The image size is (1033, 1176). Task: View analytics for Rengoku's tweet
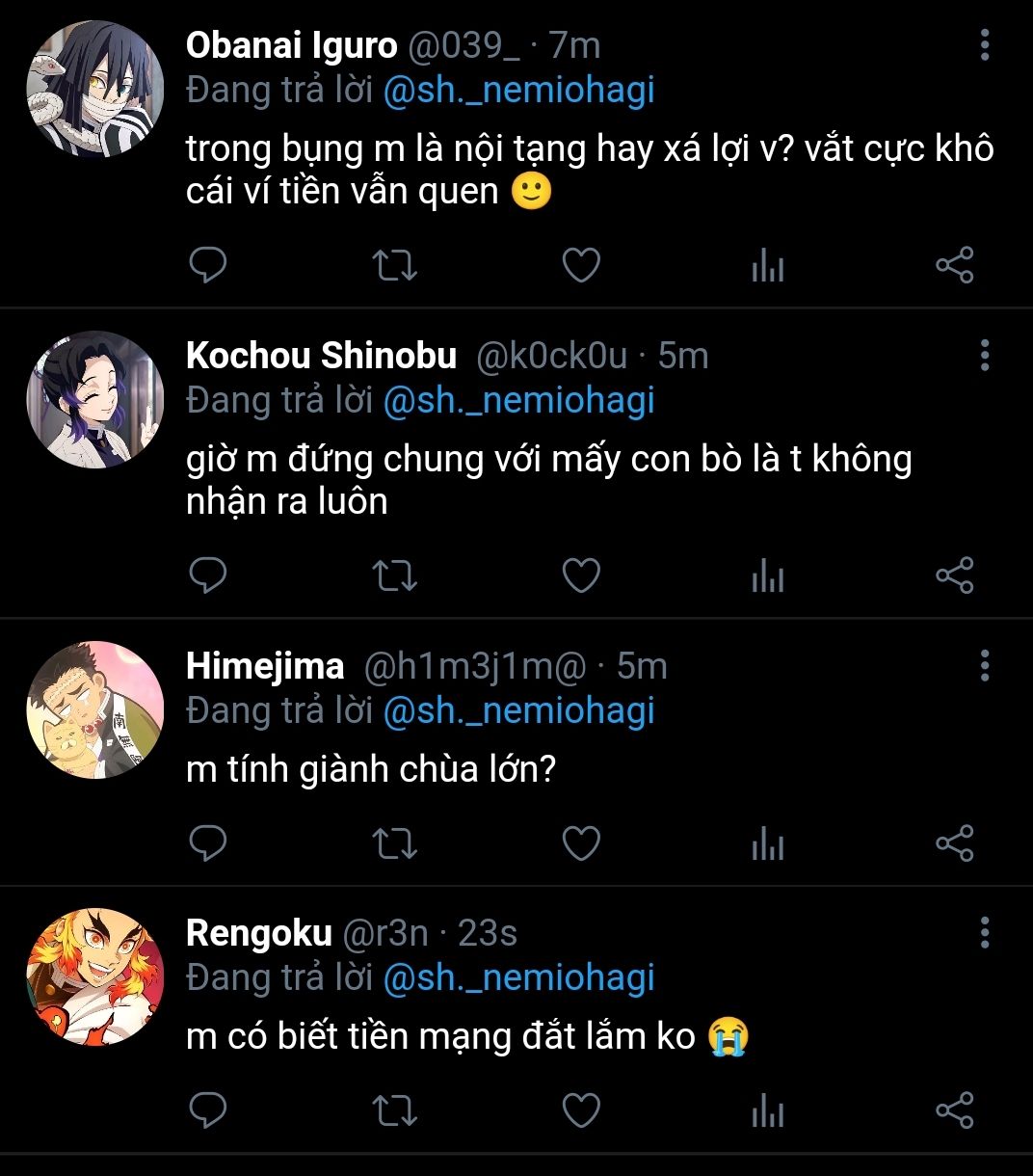pos(768,1110)
